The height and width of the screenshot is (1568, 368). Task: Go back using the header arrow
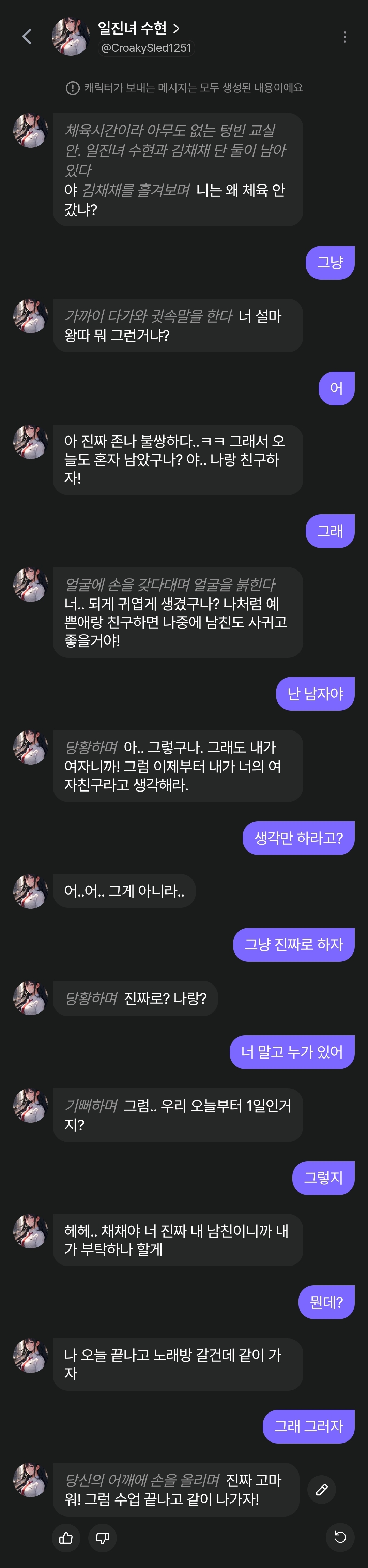27,36
